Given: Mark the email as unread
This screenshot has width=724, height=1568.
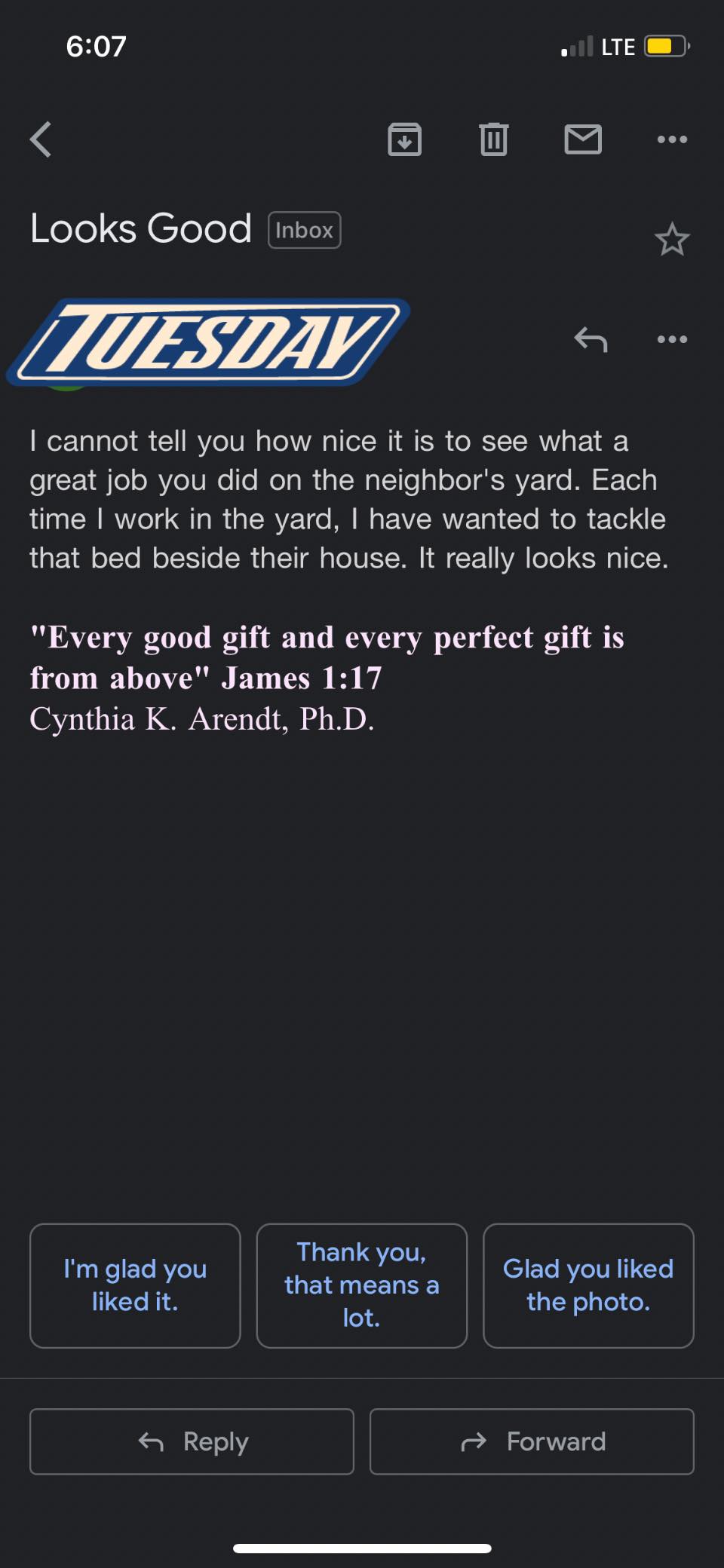Looking at the screenshot, I should (583, 139).
